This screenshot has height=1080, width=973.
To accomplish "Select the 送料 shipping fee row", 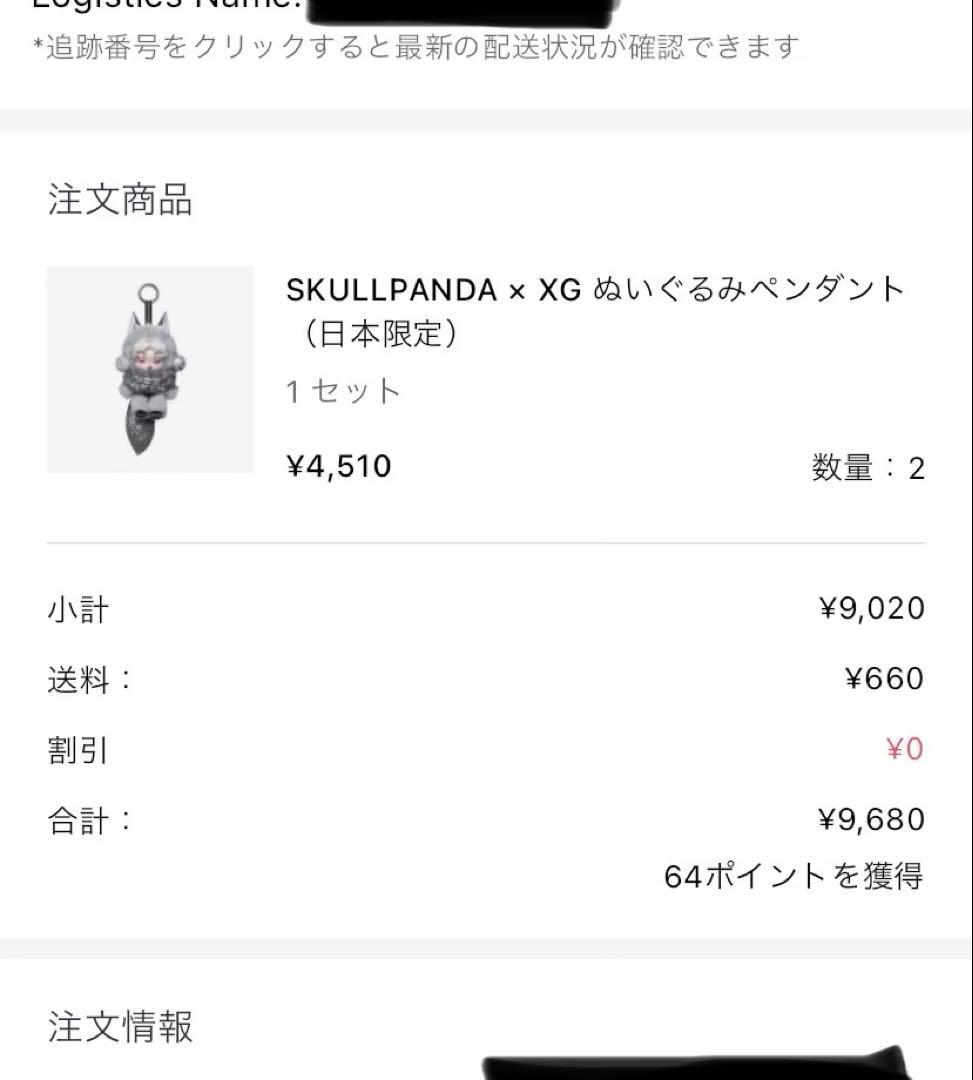I will [80, 678].
